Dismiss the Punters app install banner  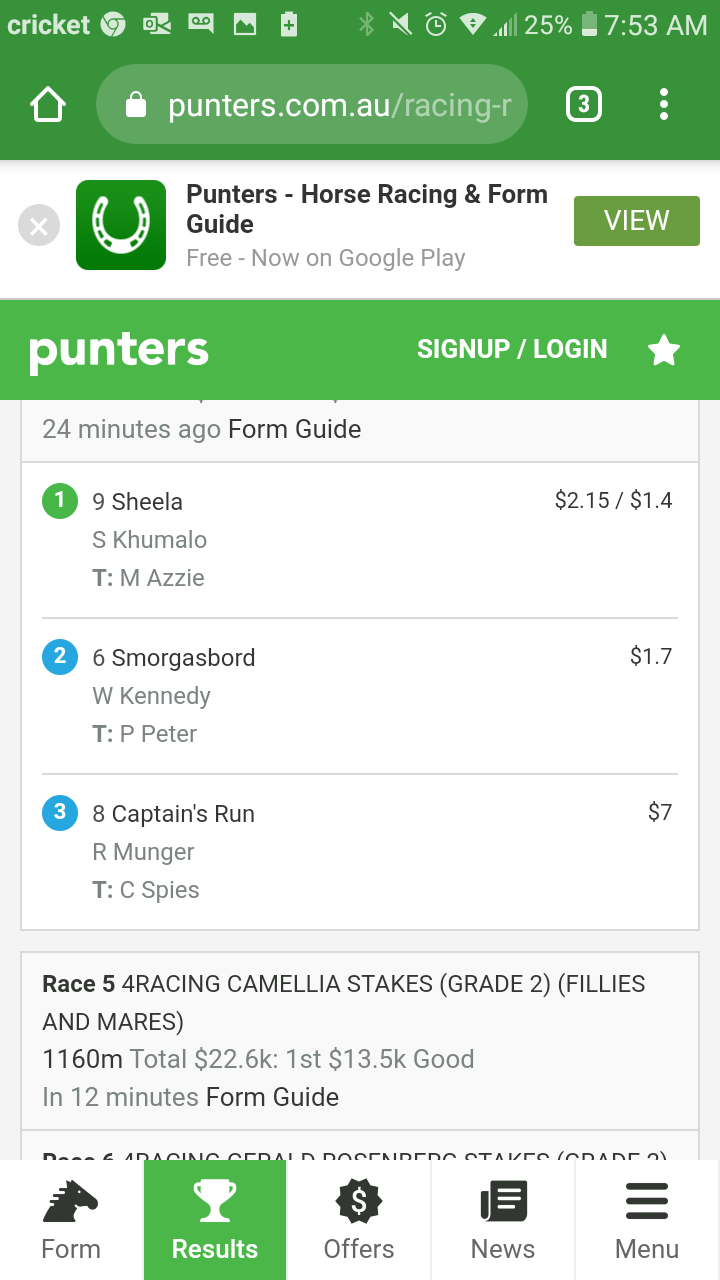[39, 226]
